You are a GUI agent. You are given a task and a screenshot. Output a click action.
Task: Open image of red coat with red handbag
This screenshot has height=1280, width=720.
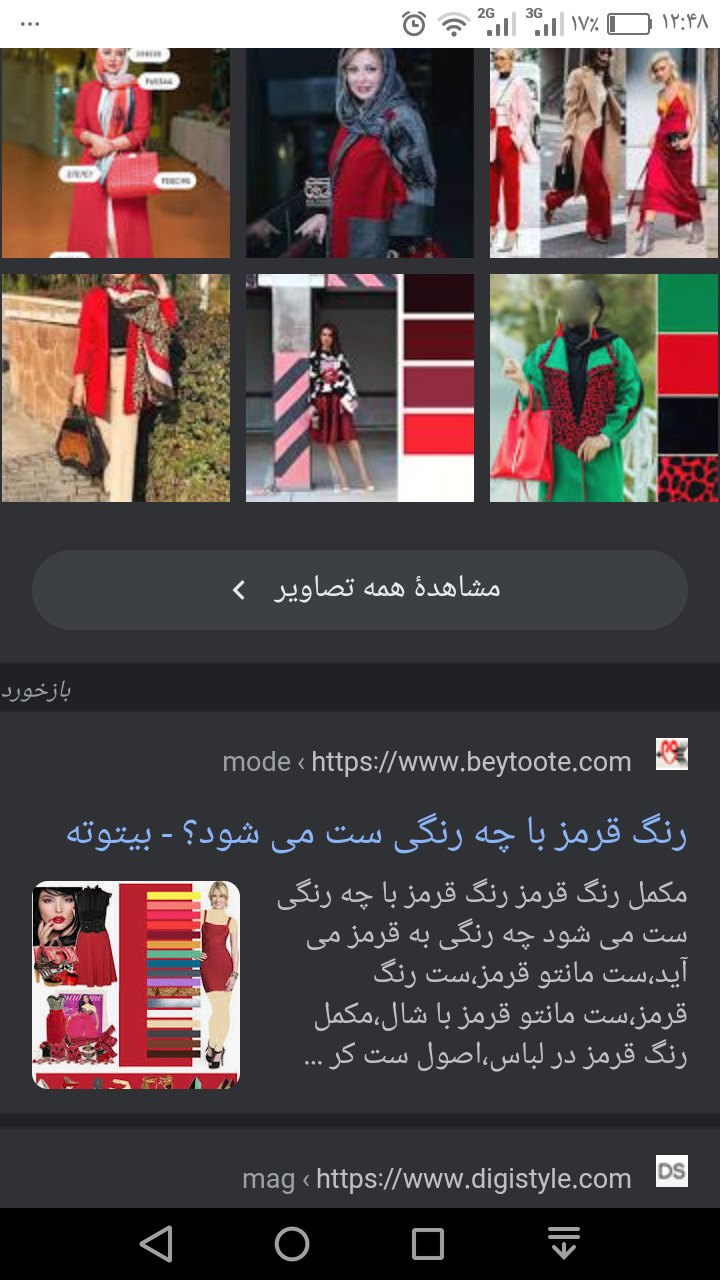(x=115, y=153)
